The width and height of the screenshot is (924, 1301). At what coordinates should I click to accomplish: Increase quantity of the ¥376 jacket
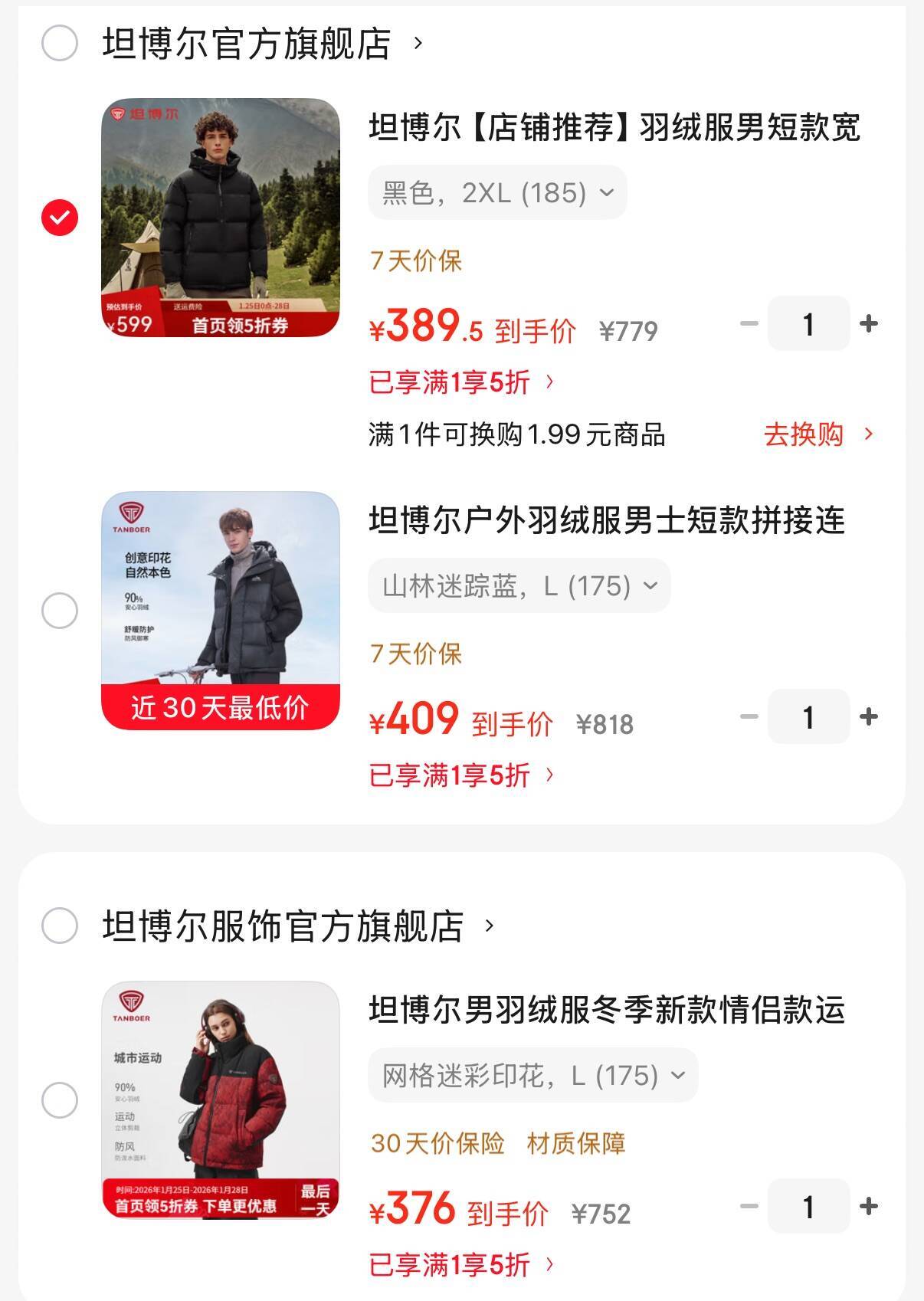tap(869, 1207)
